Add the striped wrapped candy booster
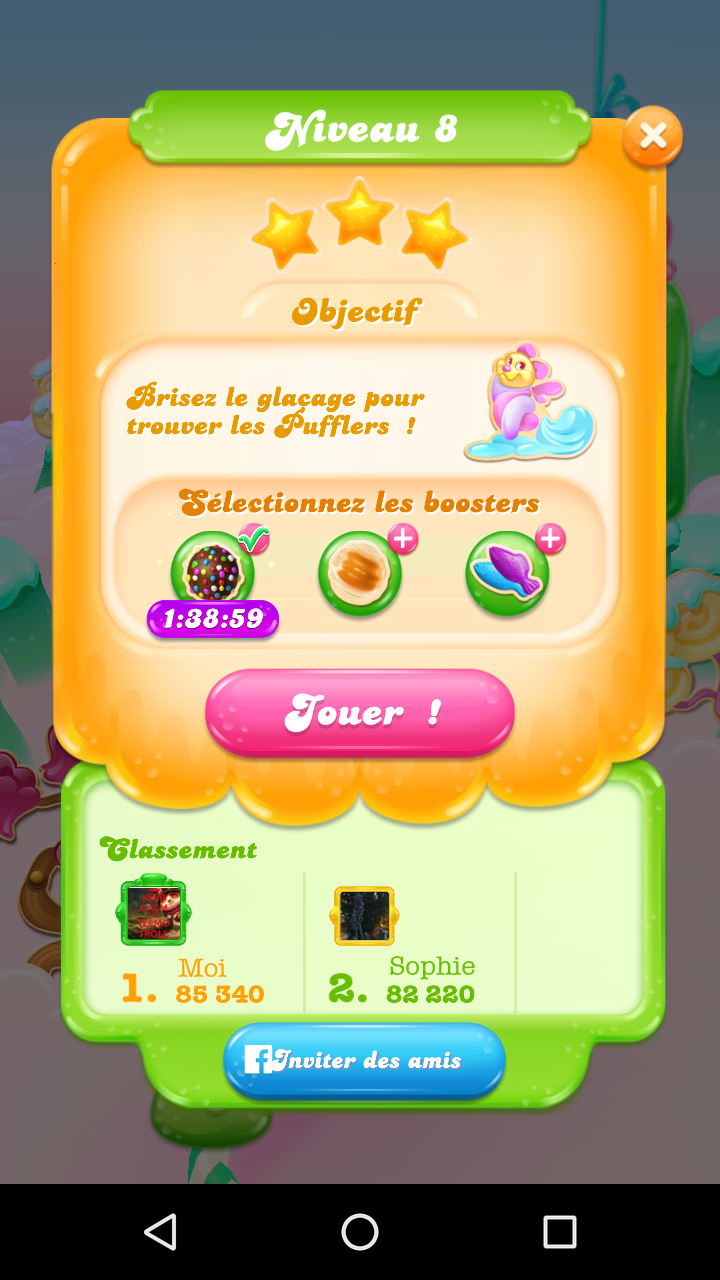 click(361, 574)
